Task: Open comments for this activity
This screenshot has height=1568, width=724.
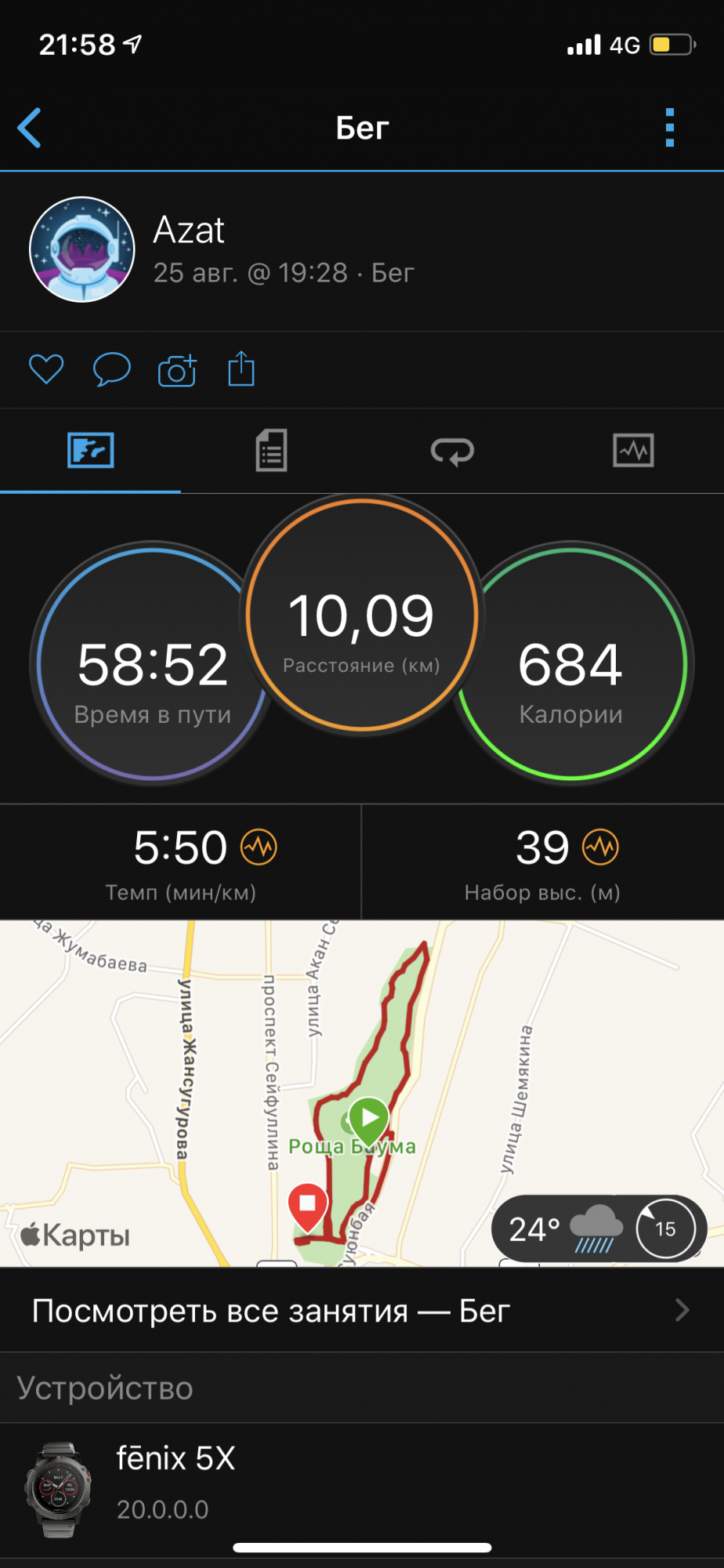Action: coord(111,369)
